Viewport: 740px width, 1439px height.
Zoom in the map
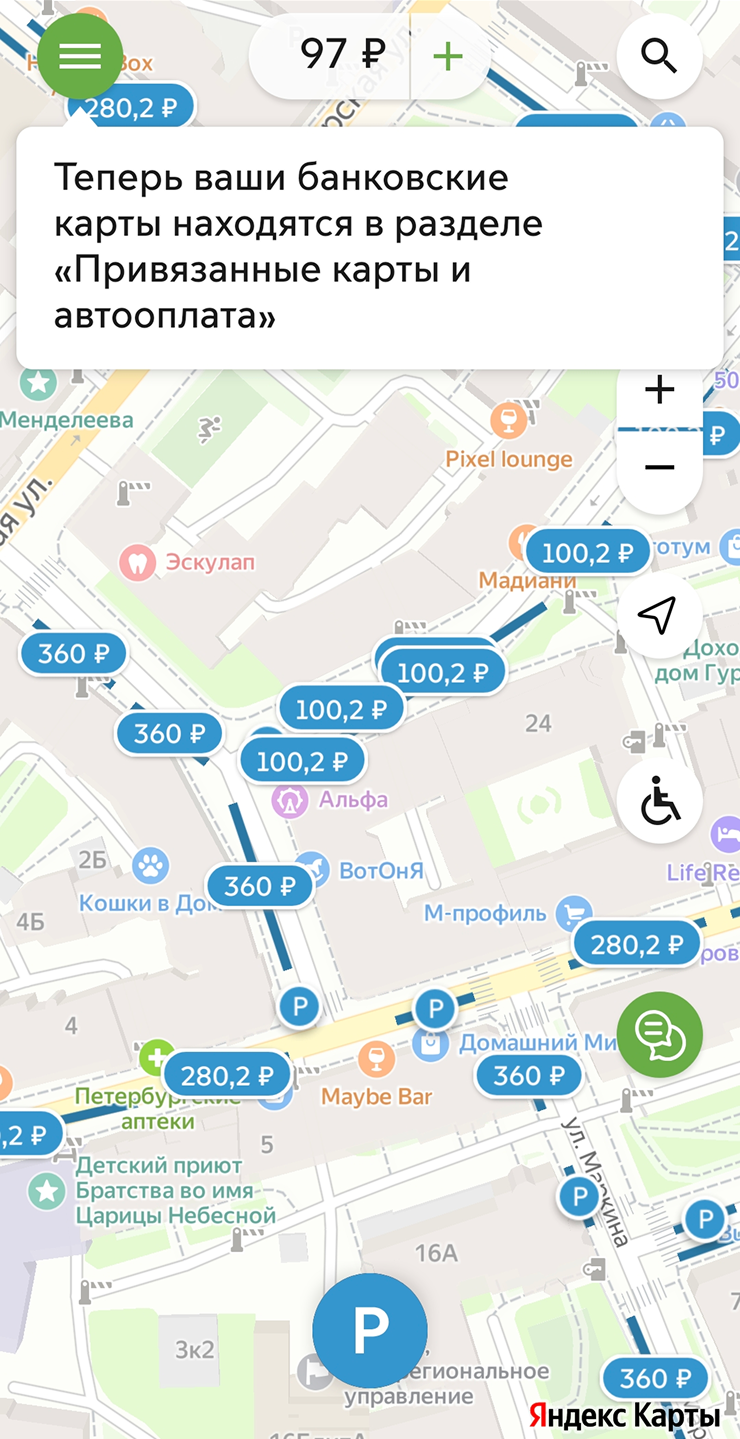659,390
